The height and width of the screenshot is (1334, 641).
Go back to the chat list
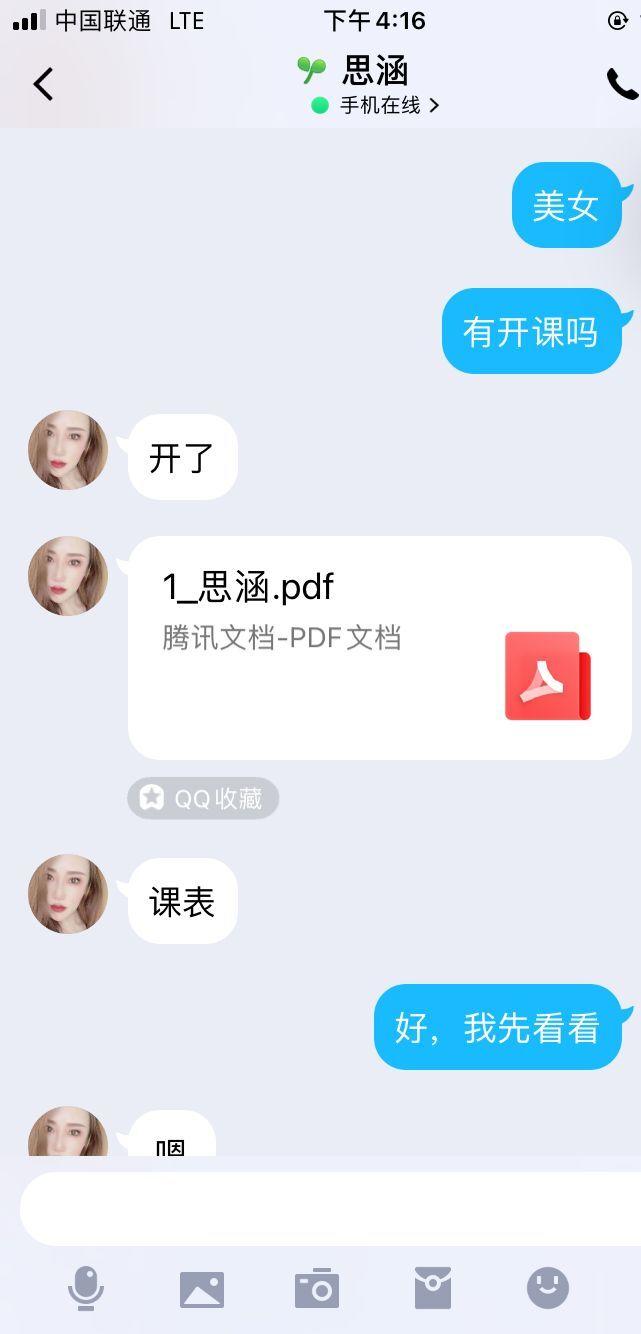[43, 85]
